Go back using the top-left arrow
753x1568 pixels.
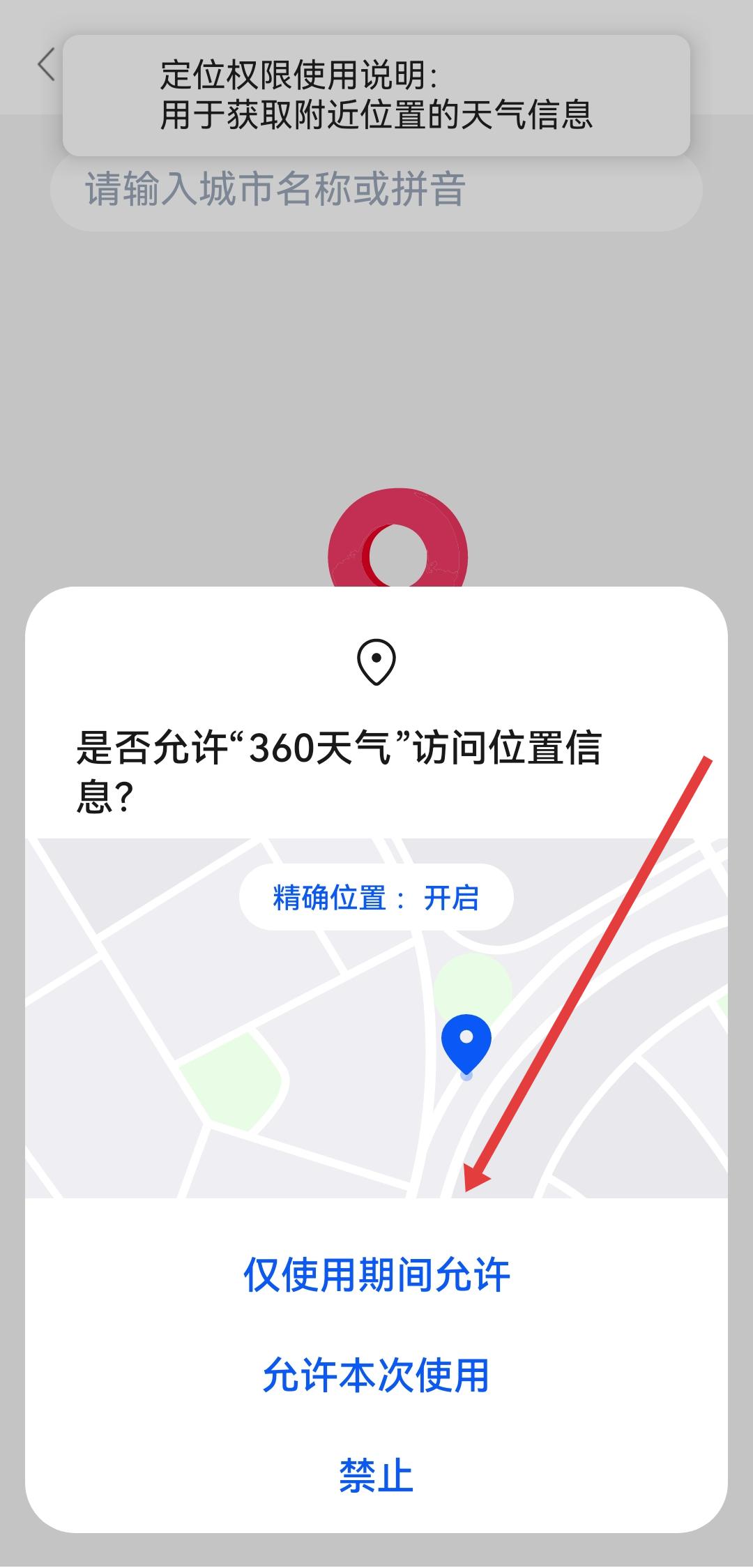[46, 66]
